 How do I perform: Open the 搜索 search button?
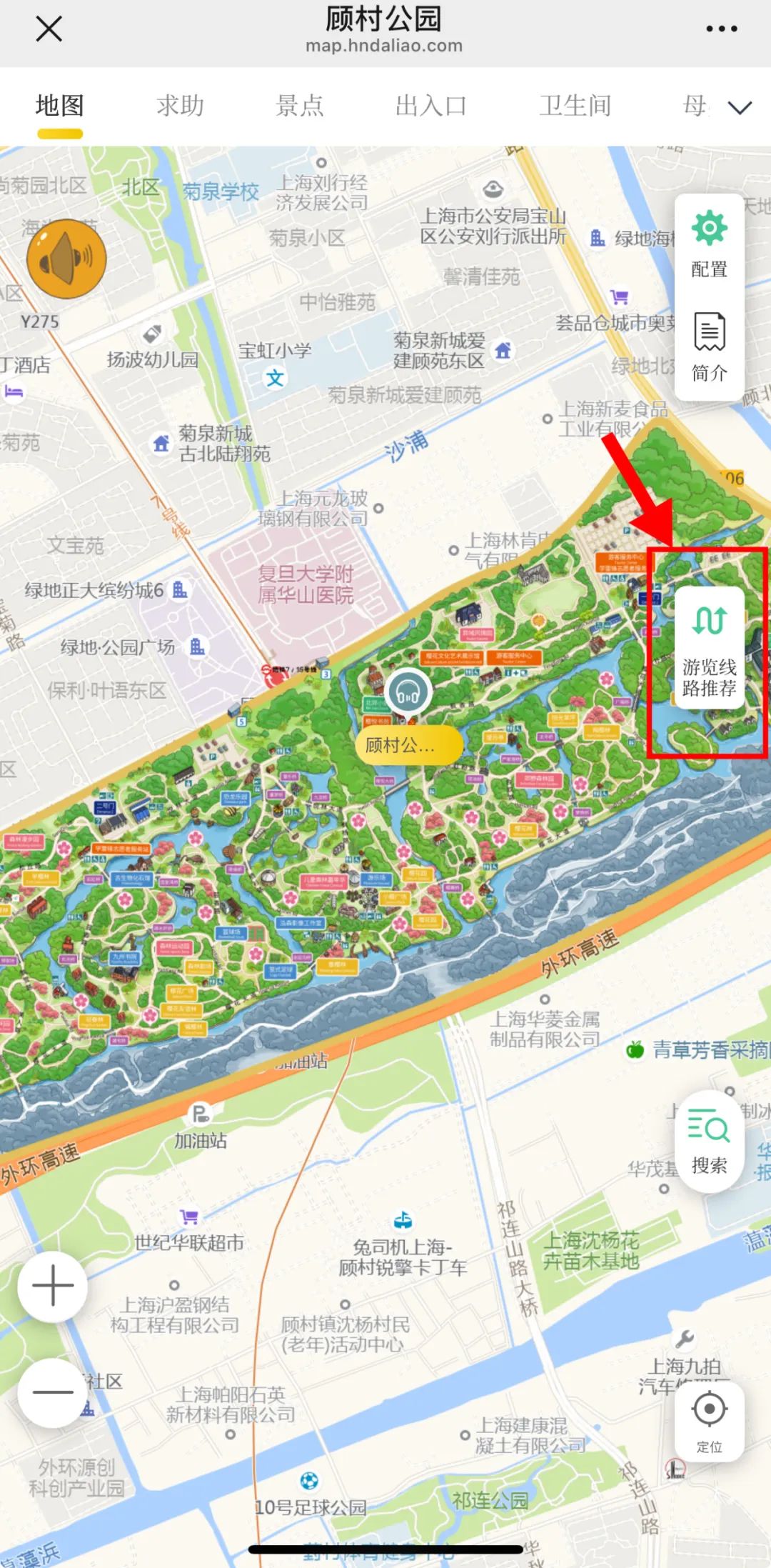click(x=709, y=1142)
